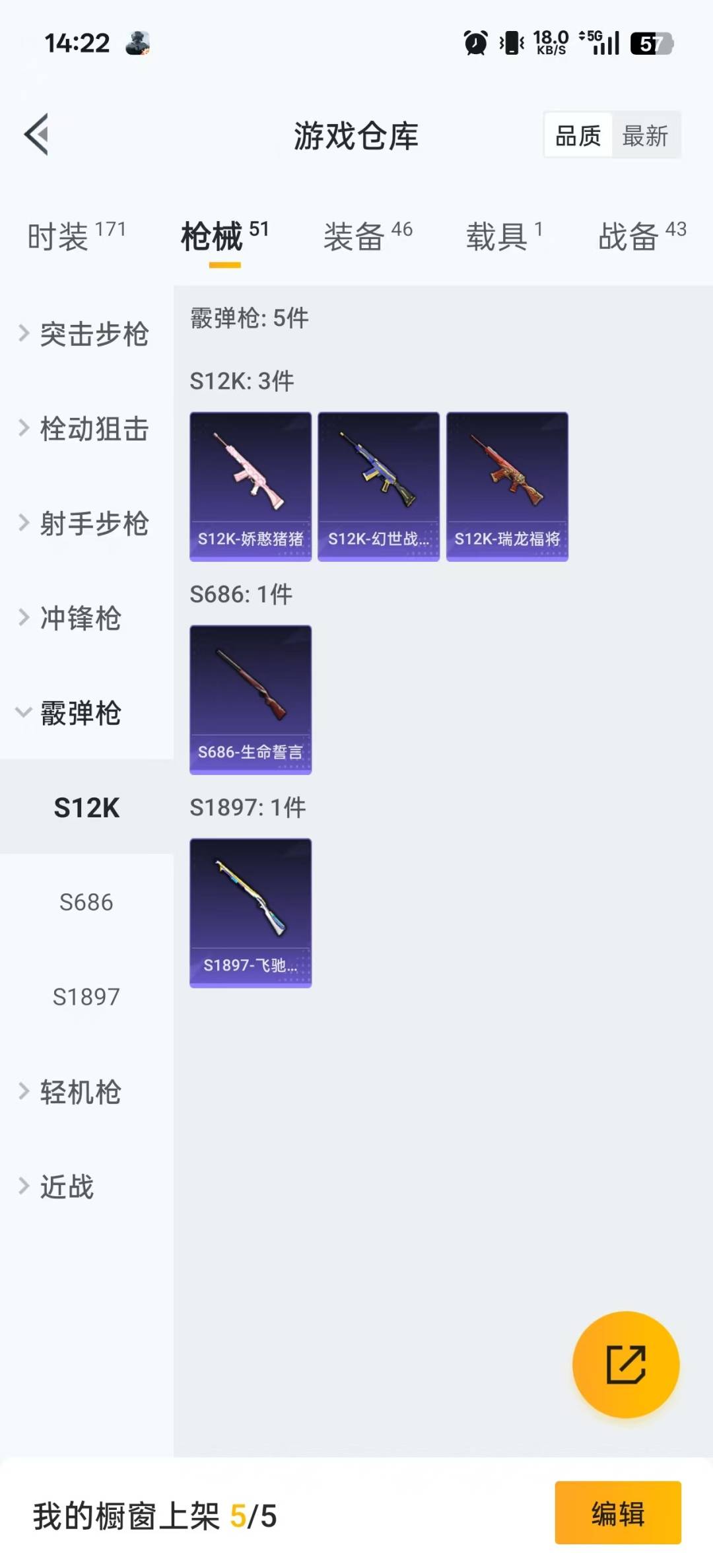This screenshot has height=1568, width=713.
Task: Switch sorting to 最新 mode
Action: pyautogui.click(x=644, y=135)
